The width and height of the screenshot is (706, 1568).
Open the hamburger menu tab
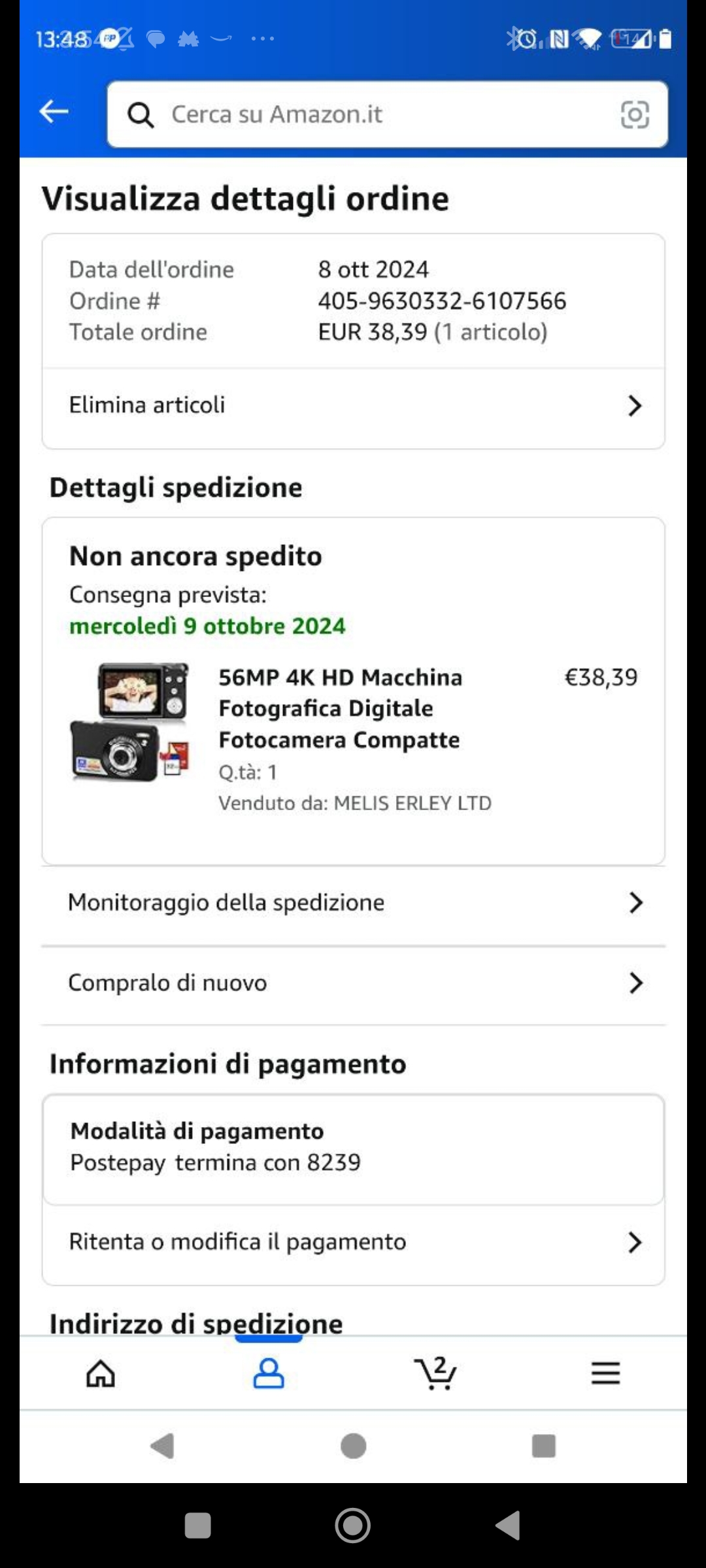pos(605,1373)
